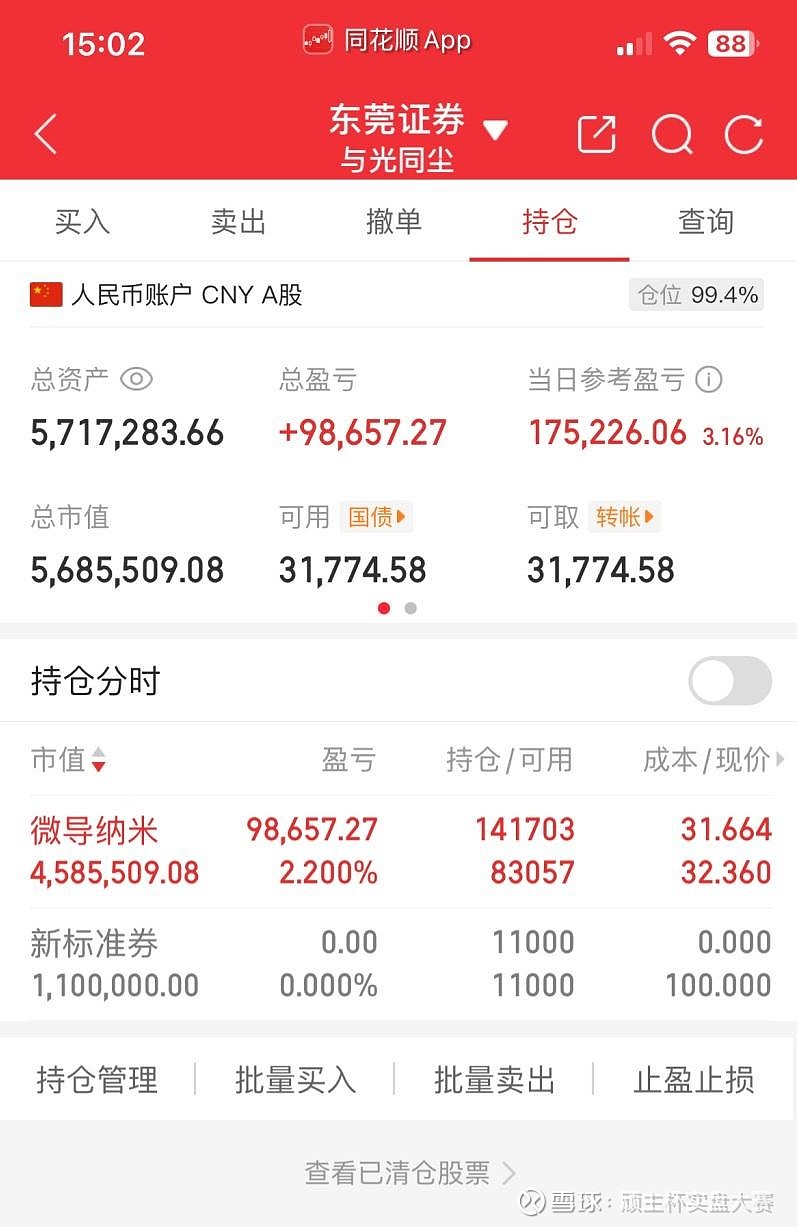The width and height of the screenshot is (797, 1227).
Task: Open the search icon
Action: pyautogui.click(x=671, y=133)
